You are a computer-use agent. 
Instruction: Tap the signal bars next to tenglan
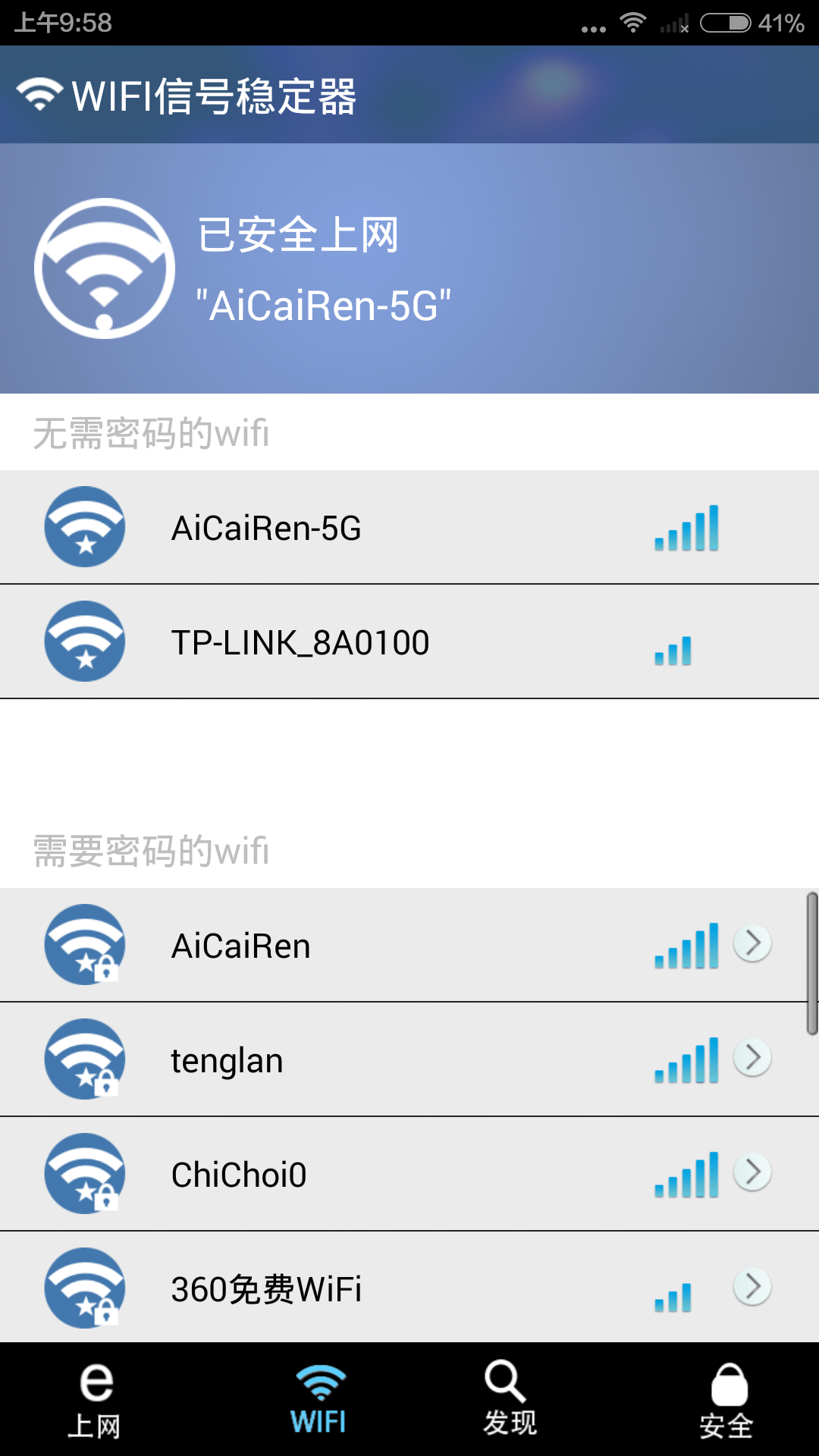pyautogui.click(x=686, y=1060)
